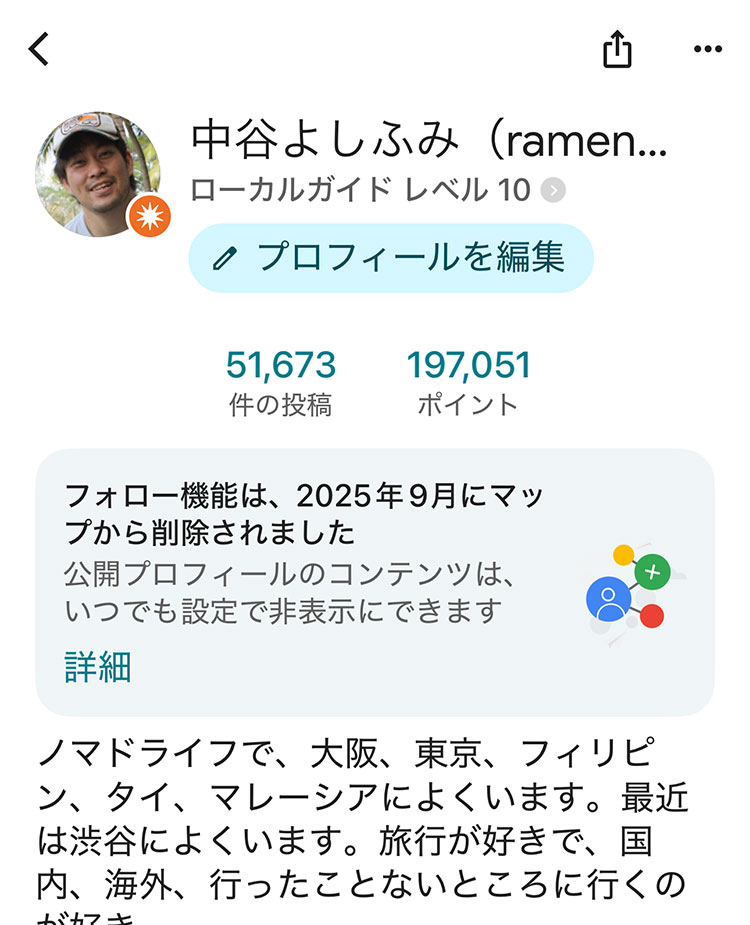Open the 詳細 link in the notice
750x925 pixels.
98,667
